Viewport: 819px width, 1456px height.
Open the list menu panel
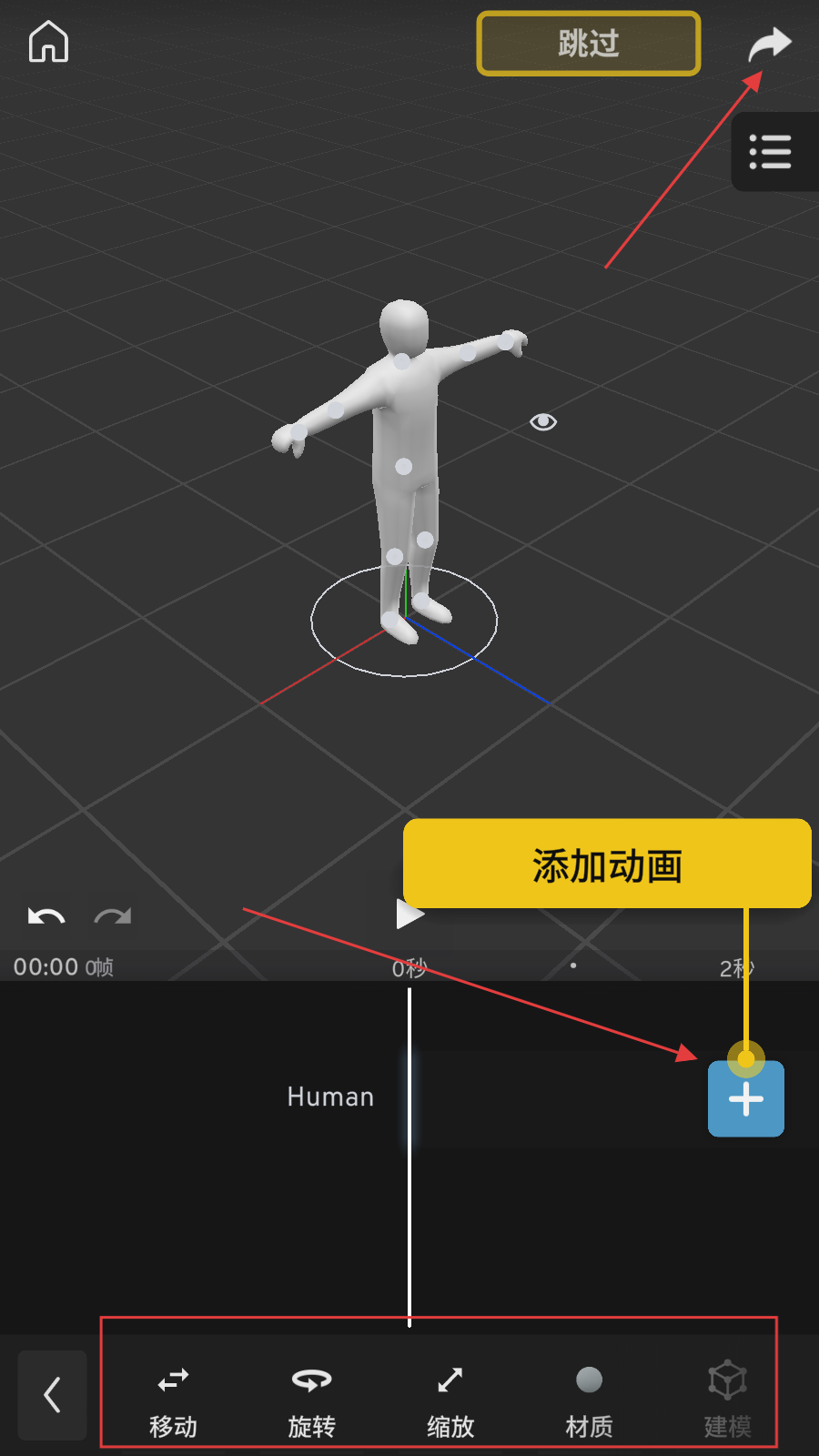click(770, 152)
